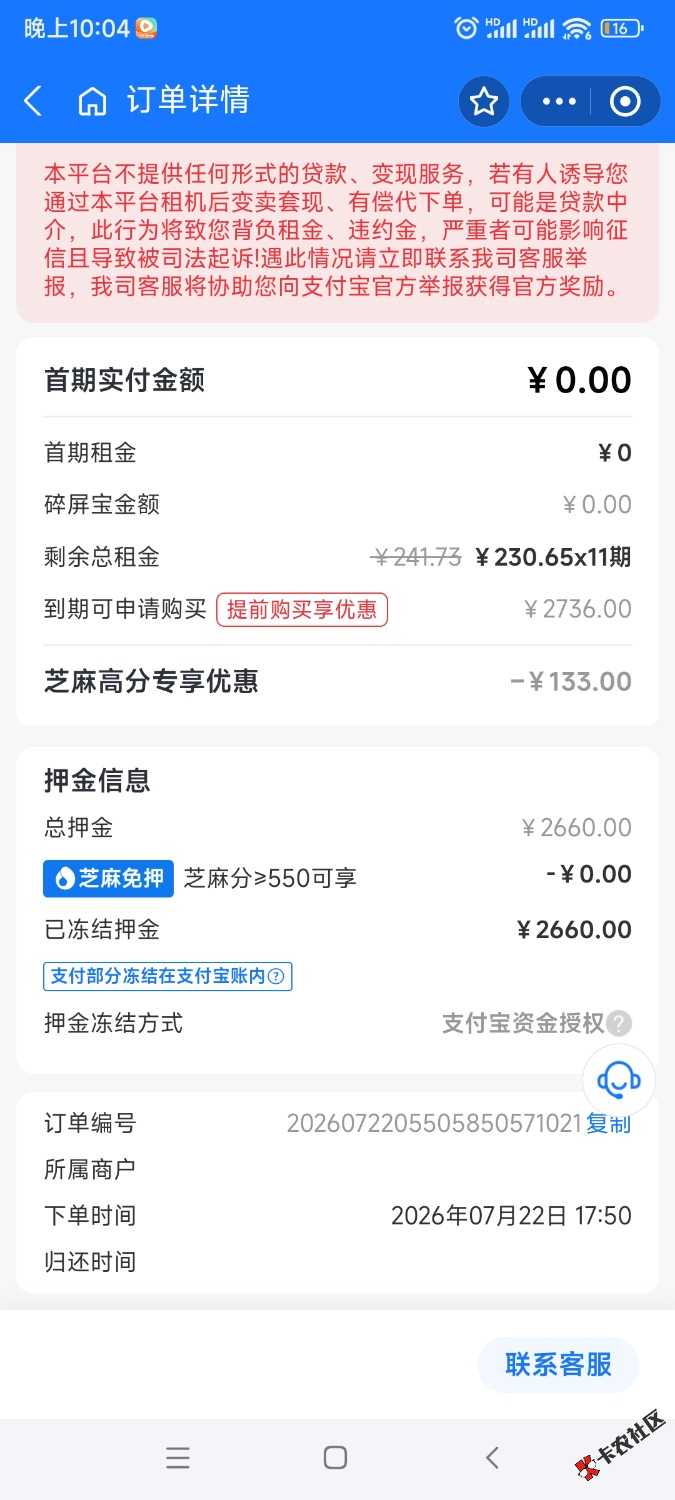The height and width of the screenshot is (1500, 675).
Task: Open the floating customer service headset
Action: tap(619, 1080)
